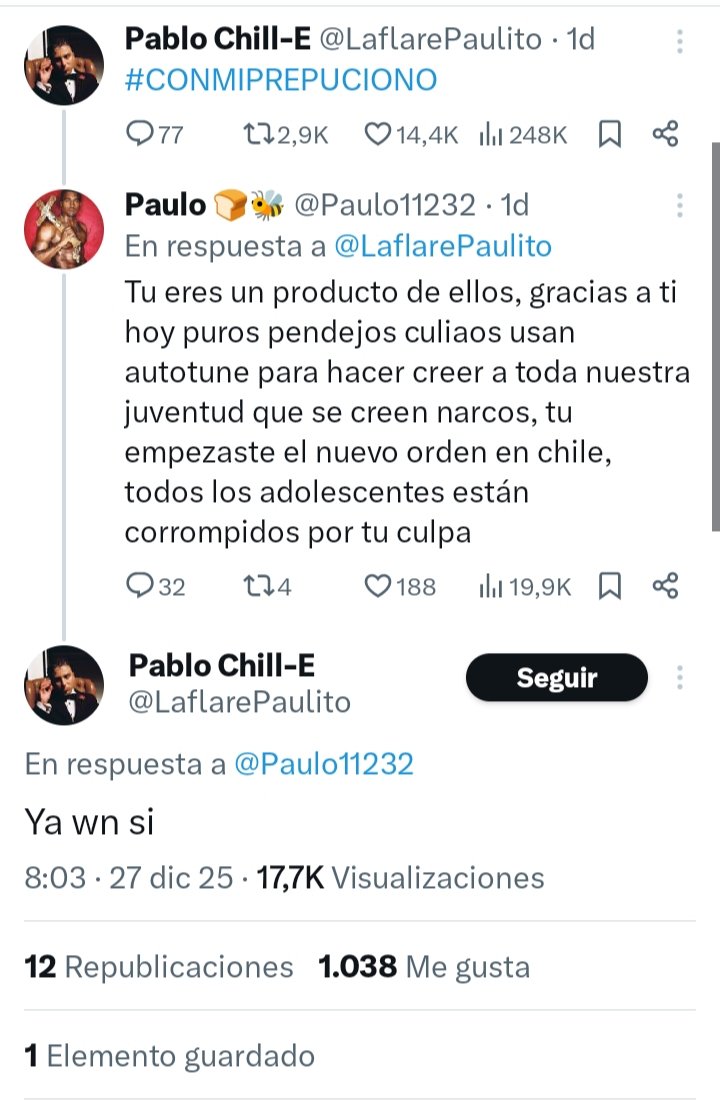720x1103 pixels.
Task: Open the @Paulo11232 mention link
Action: point(323,764)
